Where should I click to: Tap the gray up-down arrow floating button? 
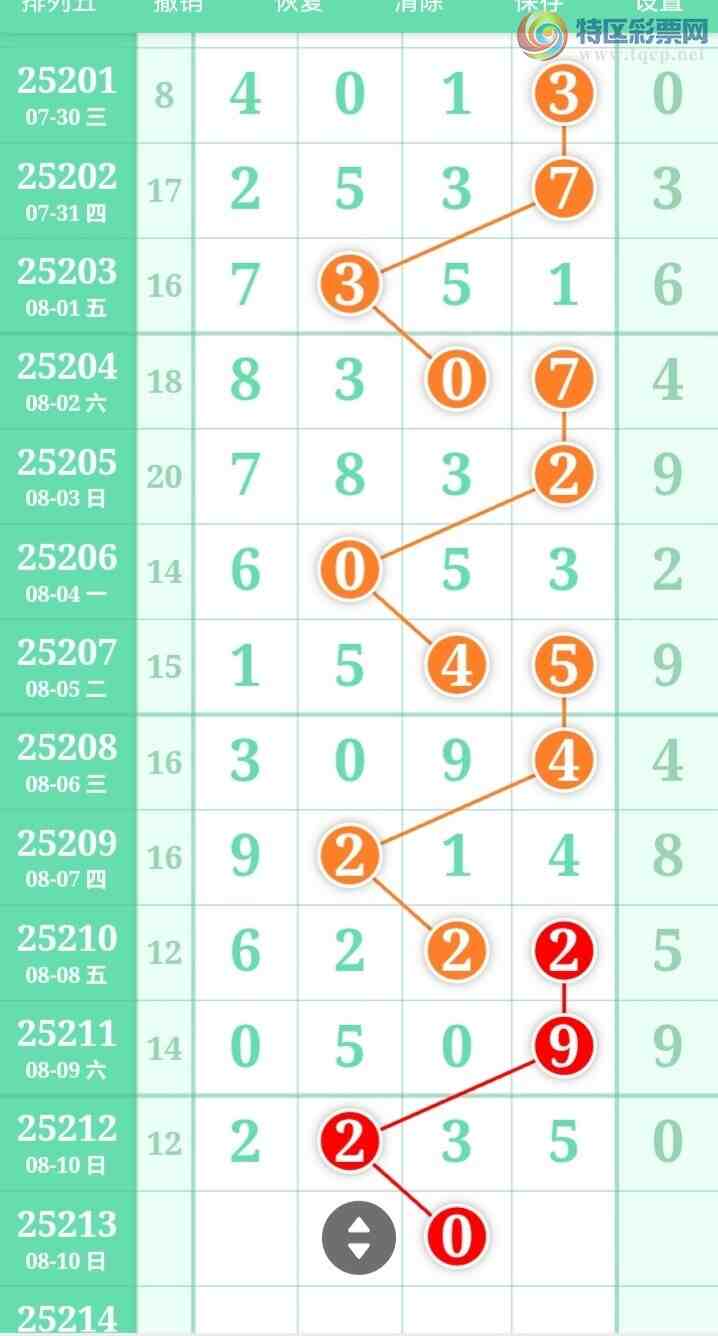(x=359, y=1238)
